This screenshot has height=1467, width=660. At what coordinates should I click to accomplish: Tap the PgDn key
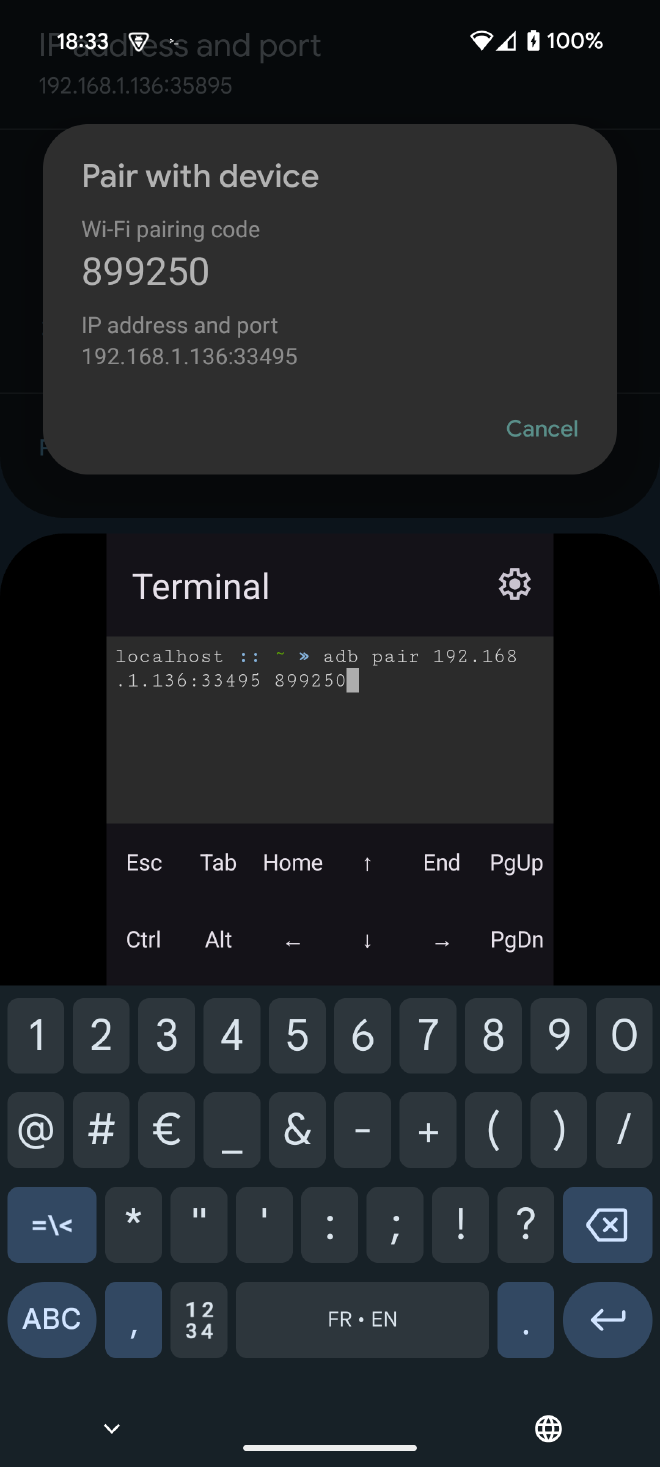(516, 940)
